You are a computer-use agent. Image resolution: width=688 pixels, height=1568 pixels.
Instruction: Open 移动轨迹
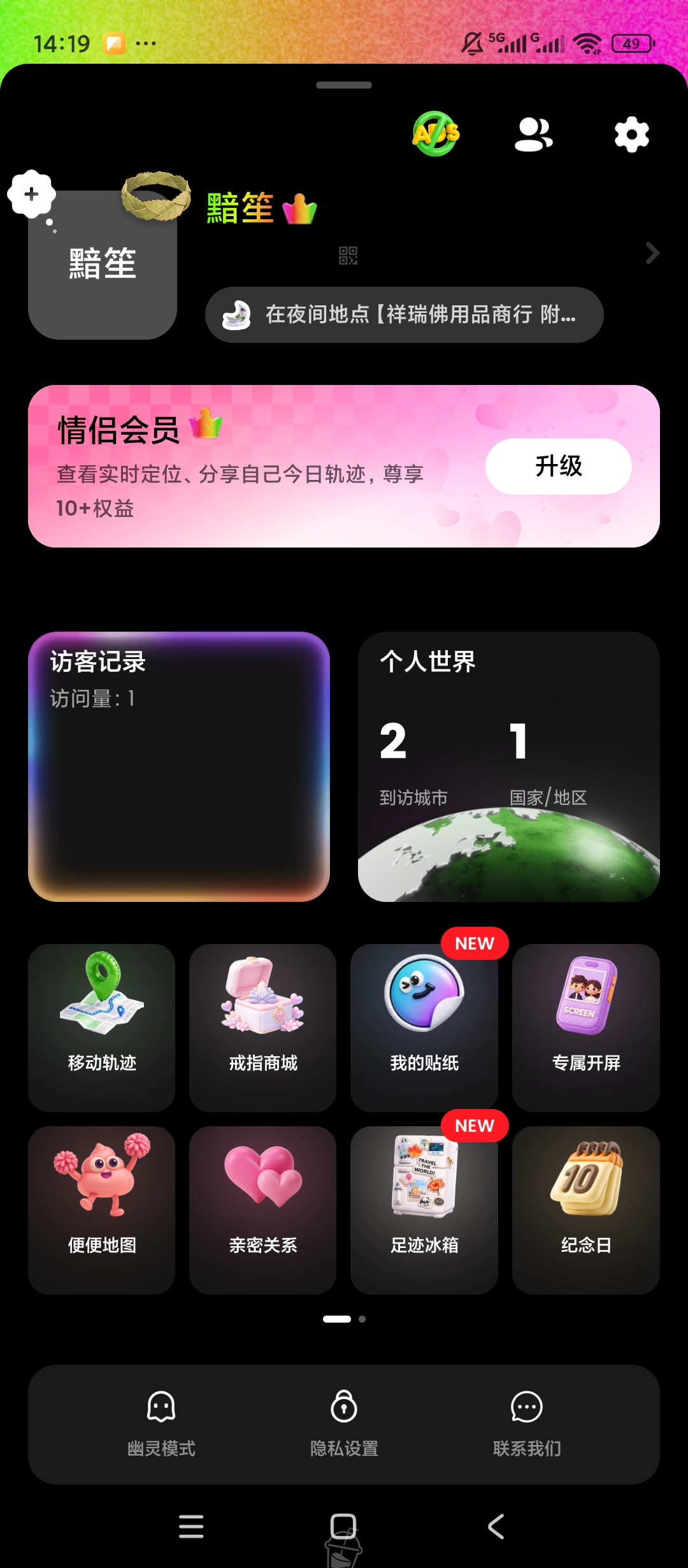(x=102, y=1027)
